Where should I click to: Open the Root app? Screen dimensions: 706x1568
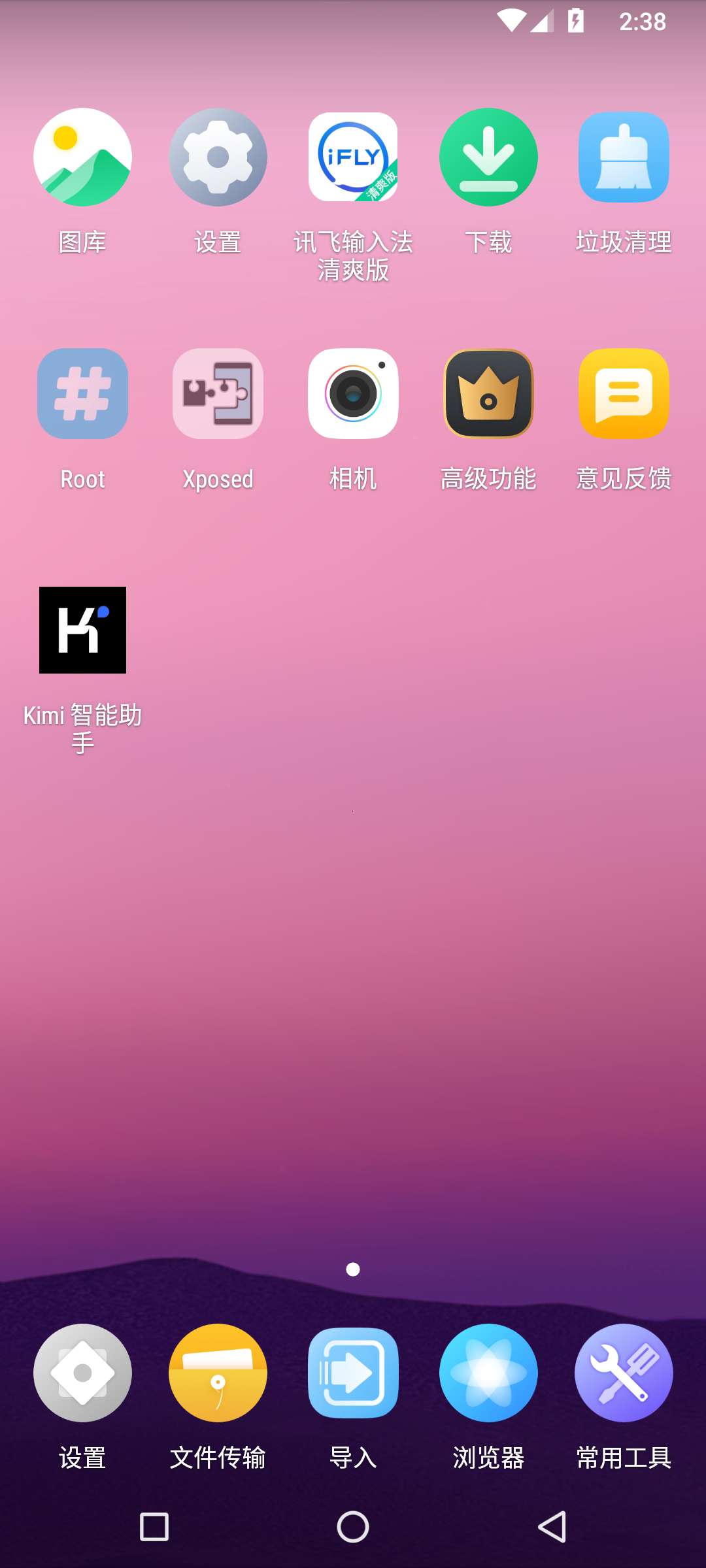[82, 394]
